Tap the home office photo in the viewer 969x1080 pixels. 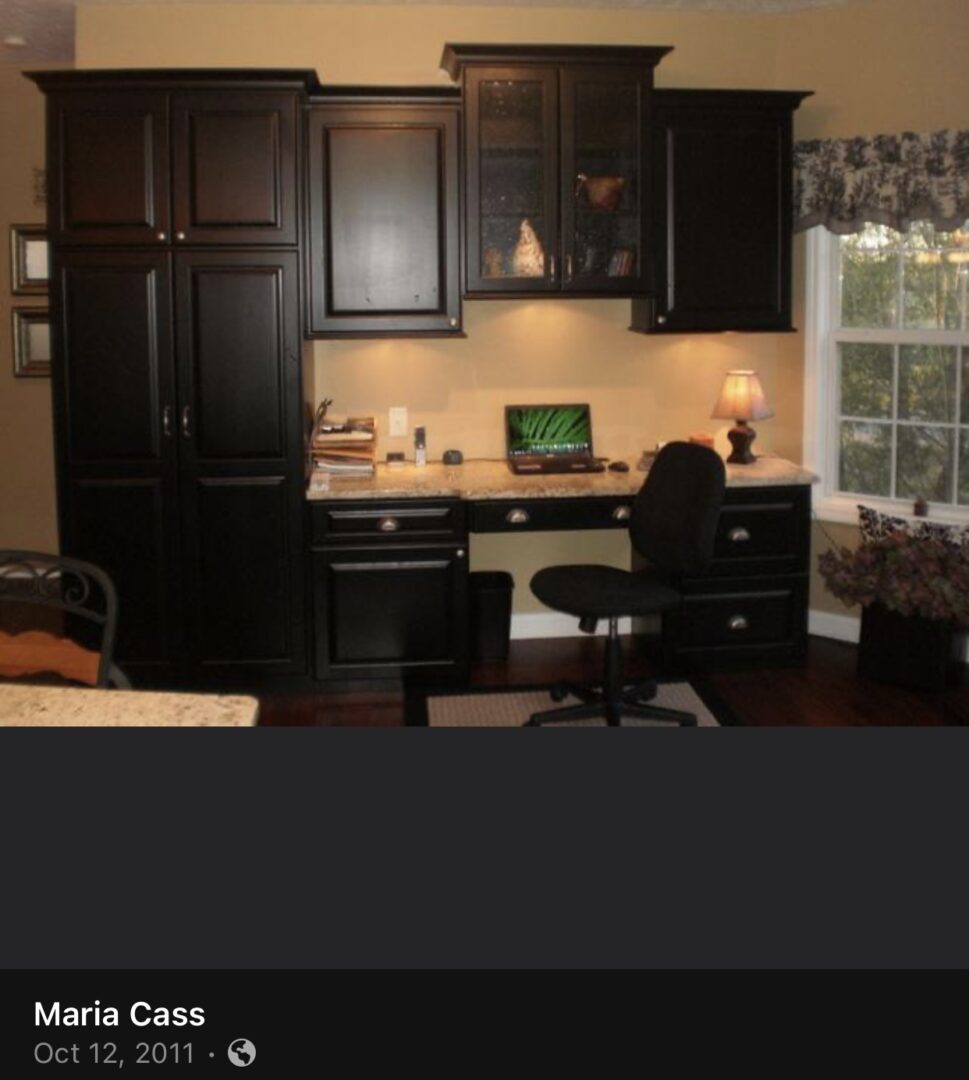point(484,364)
